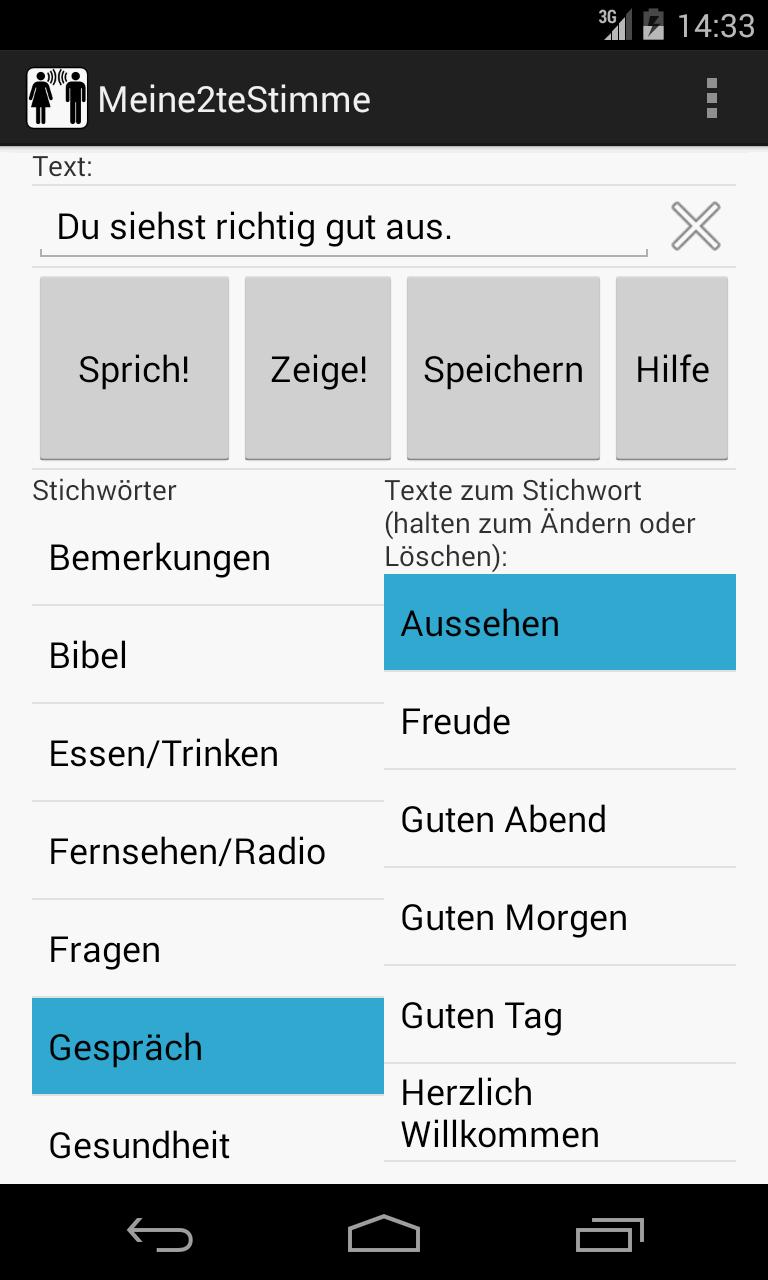Image resolution: width=768 pixels, height=1280 pixels.
Task: Select the Bibel keyword
Action: (x=207, y=656)
